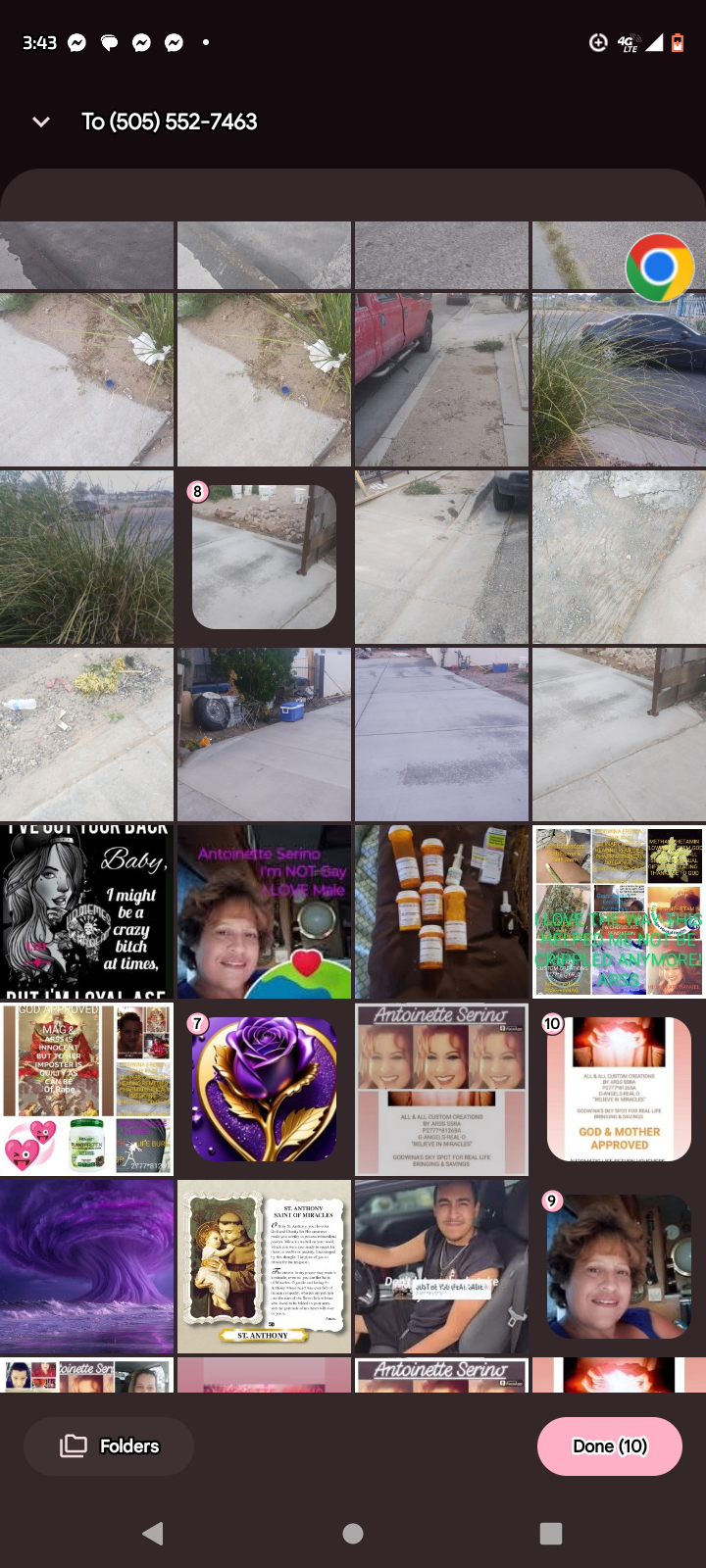This screenshot has width=706, height=1568.
Task: Select the man in car photo
Action: [x=441, y=1266]
